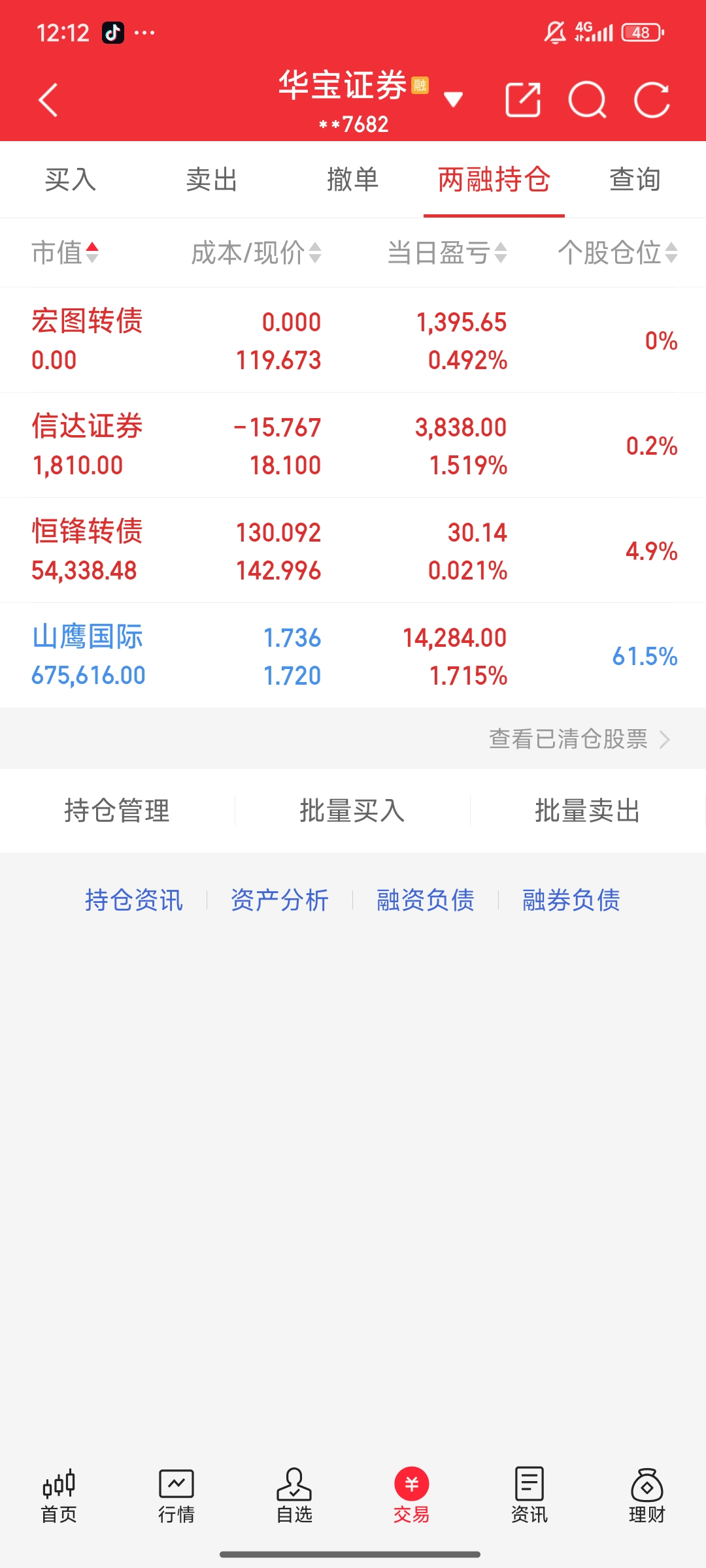The image size is (706, 1568).
Task: Open the 恒锋转债 holding row
Action: point(353,551)
